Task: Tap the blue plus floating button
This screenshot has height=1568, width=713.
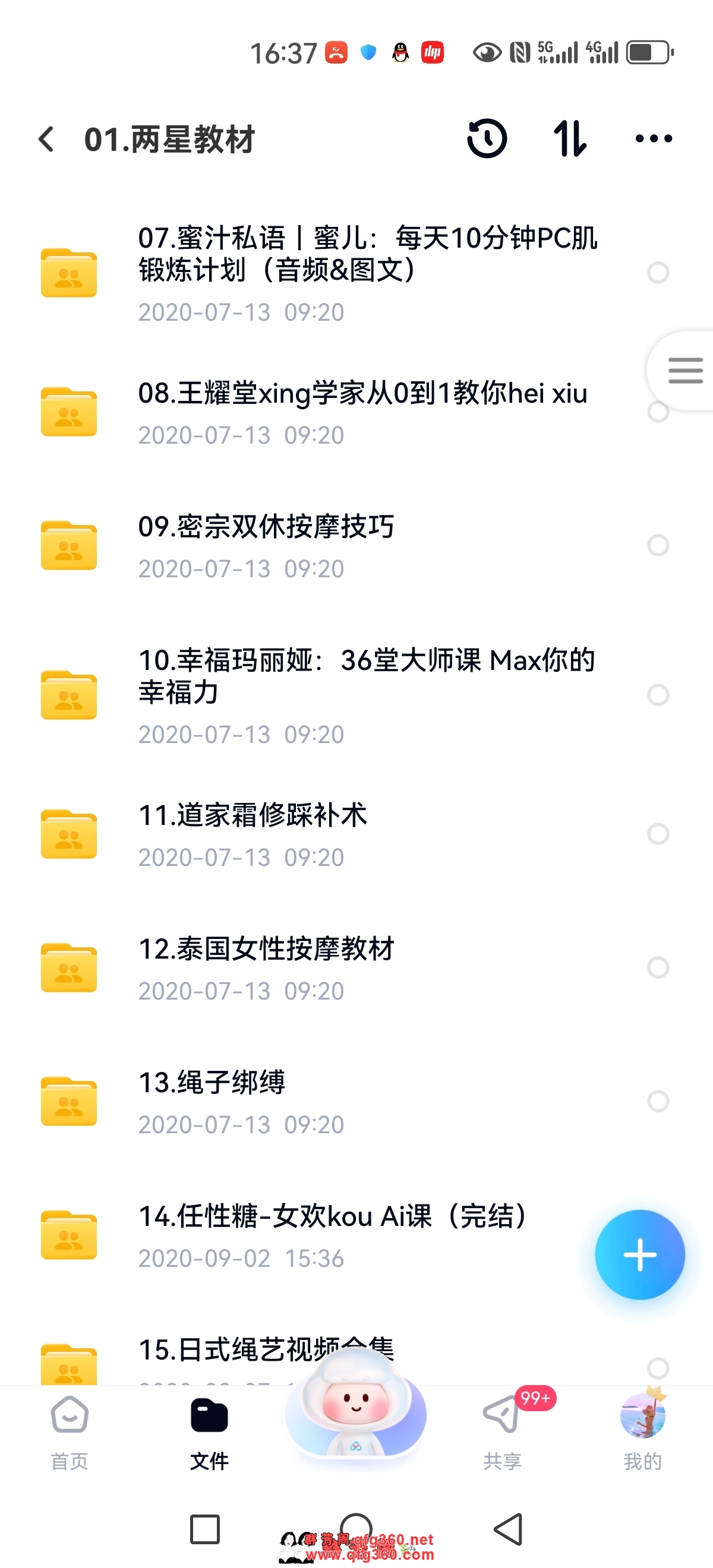Action: [x=639, y=1255]
